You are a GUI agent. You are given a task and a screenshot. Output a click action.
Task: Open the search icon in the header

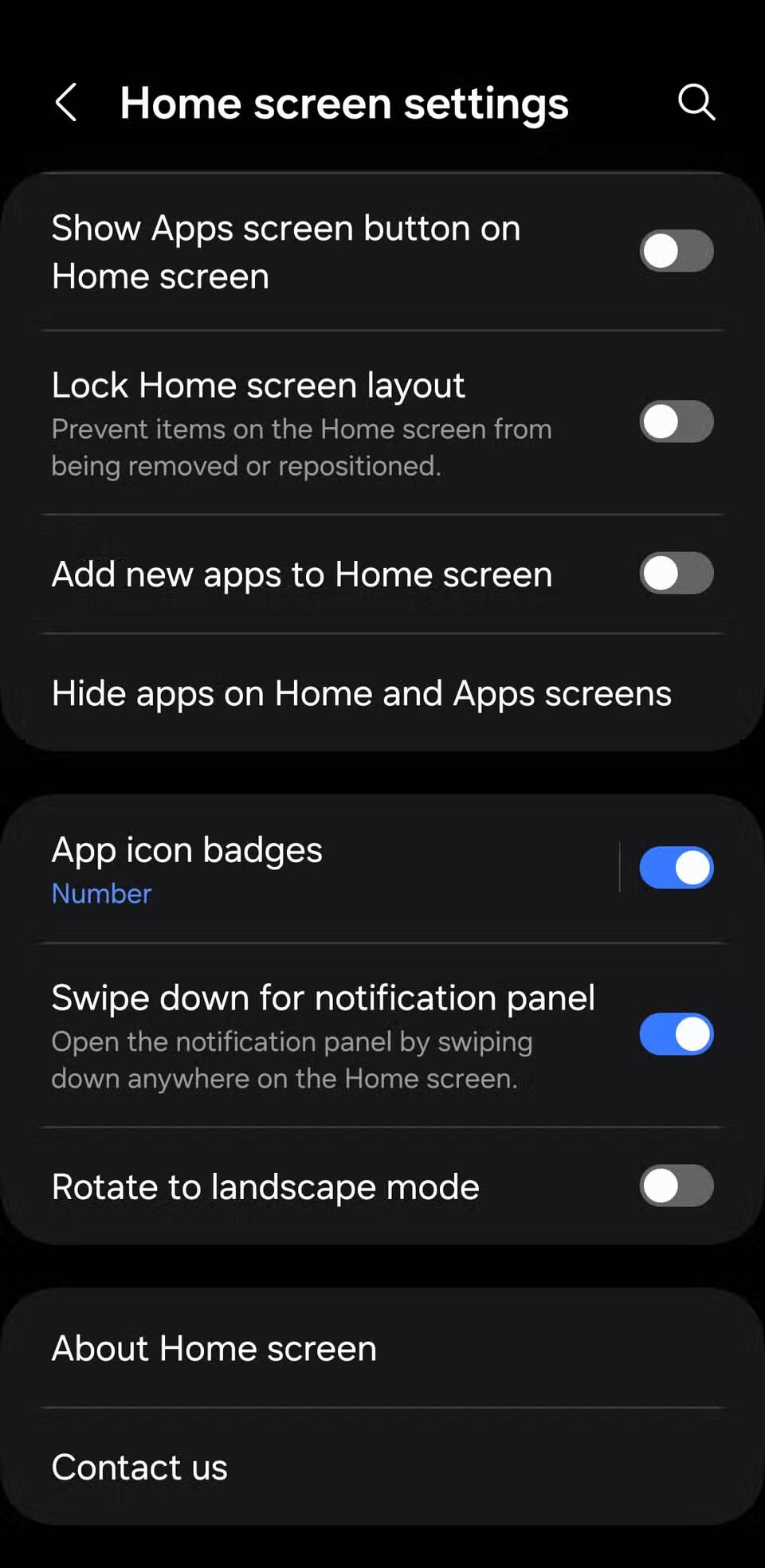(696, 103)
